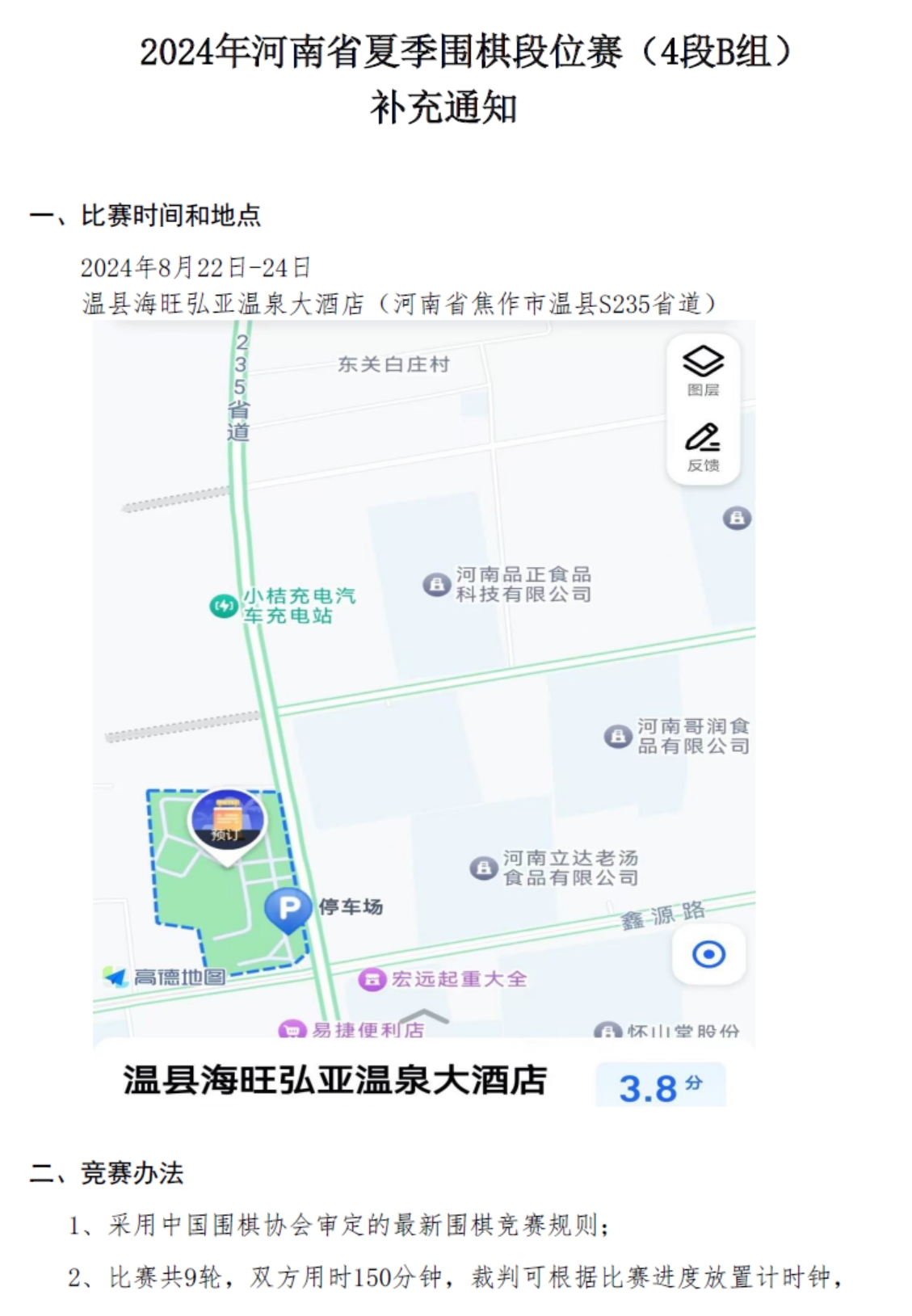Click the 反馈 feedback pencil icon

point(702,440)
